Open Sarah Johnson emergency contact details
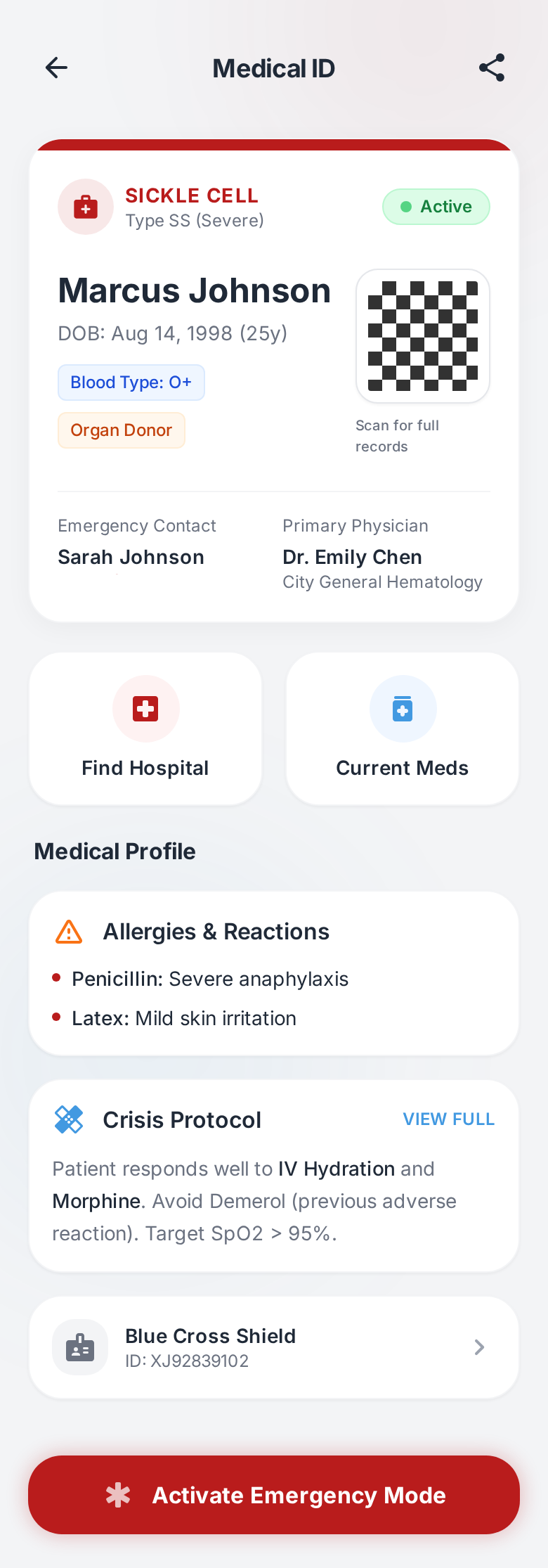 point(131,557)
